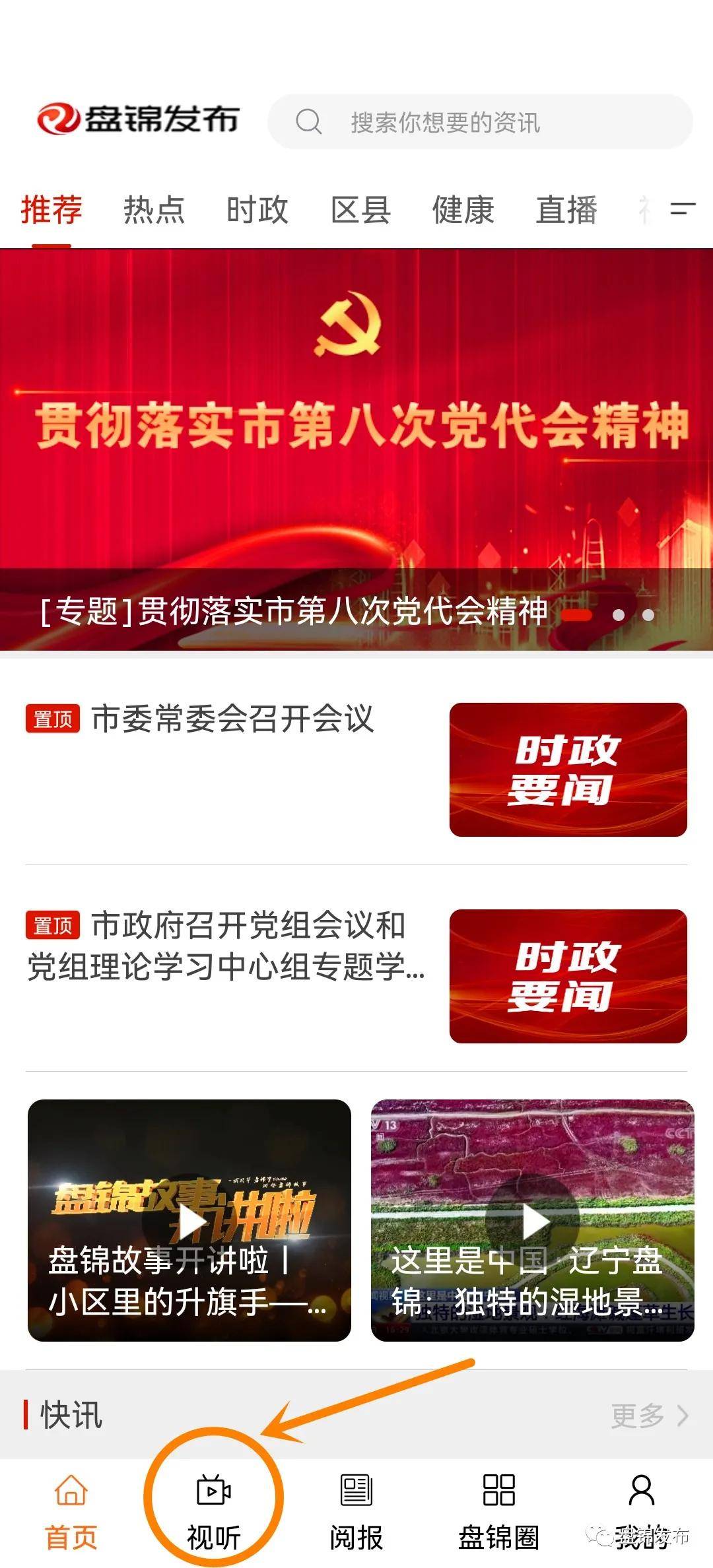Go to the 直播 tab

(566, 210)
